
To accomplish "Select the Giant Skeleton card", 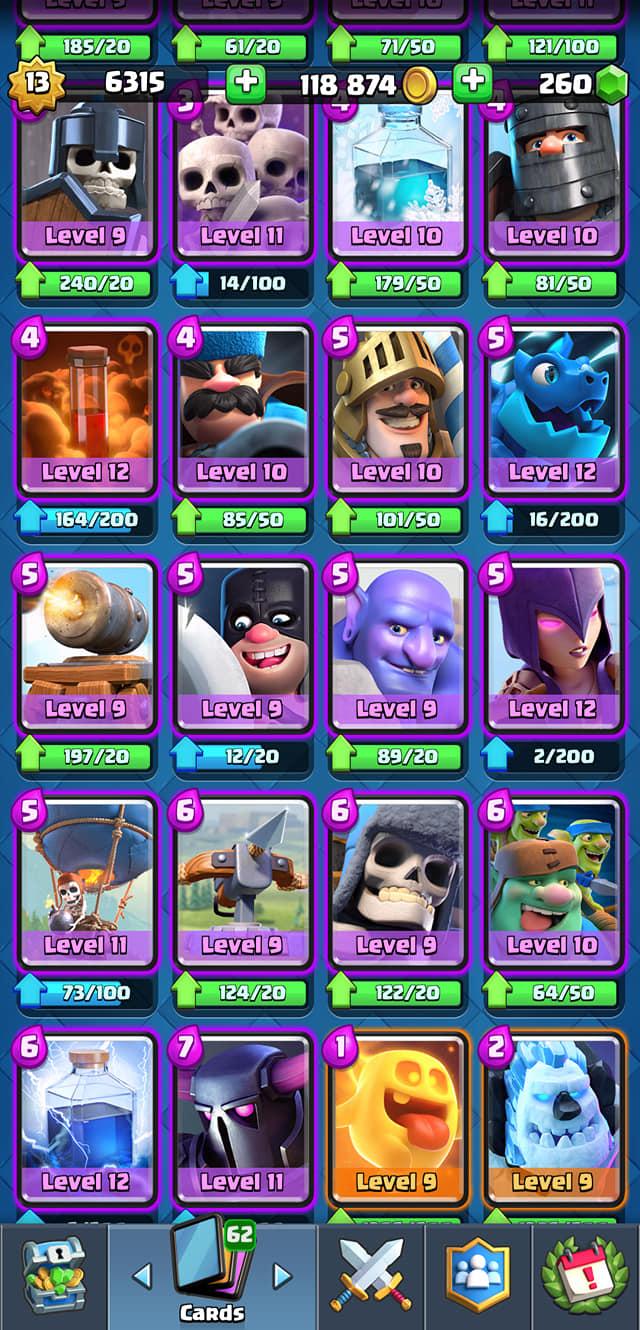I will (397, 883).
